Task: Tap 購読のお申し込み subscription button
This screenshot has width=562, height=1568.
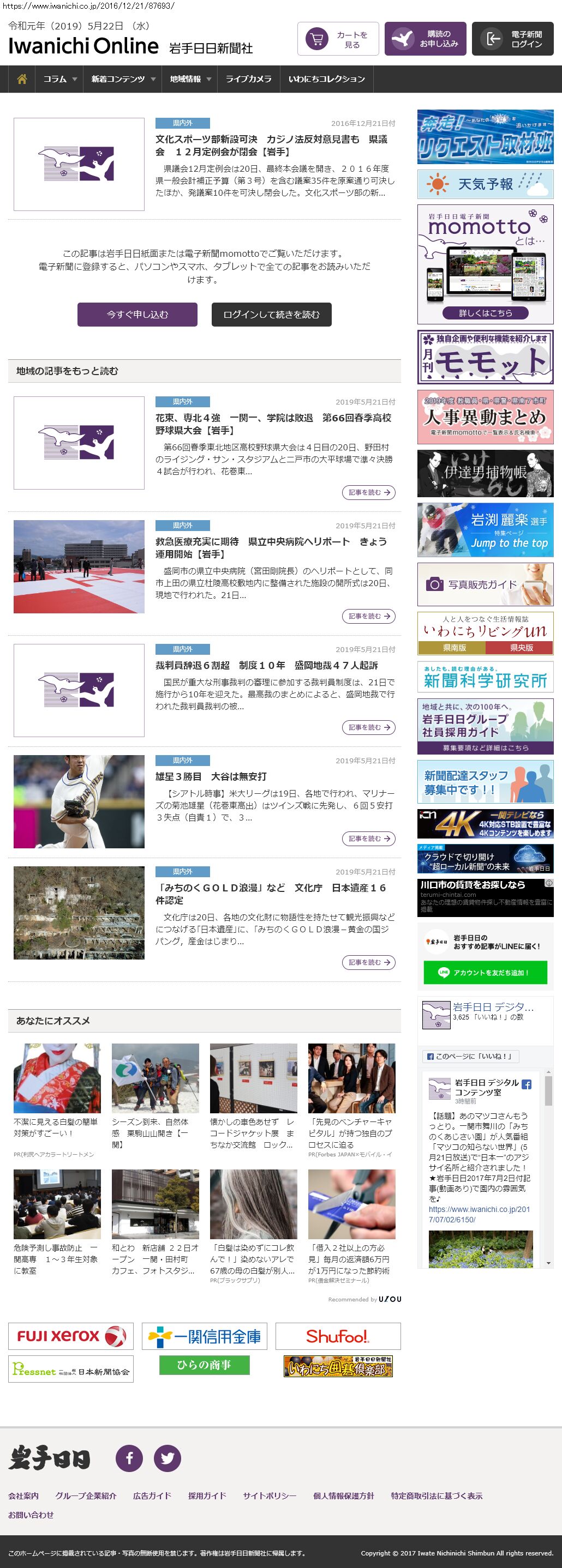Action: pyautogui.click(x=426, y=39)
